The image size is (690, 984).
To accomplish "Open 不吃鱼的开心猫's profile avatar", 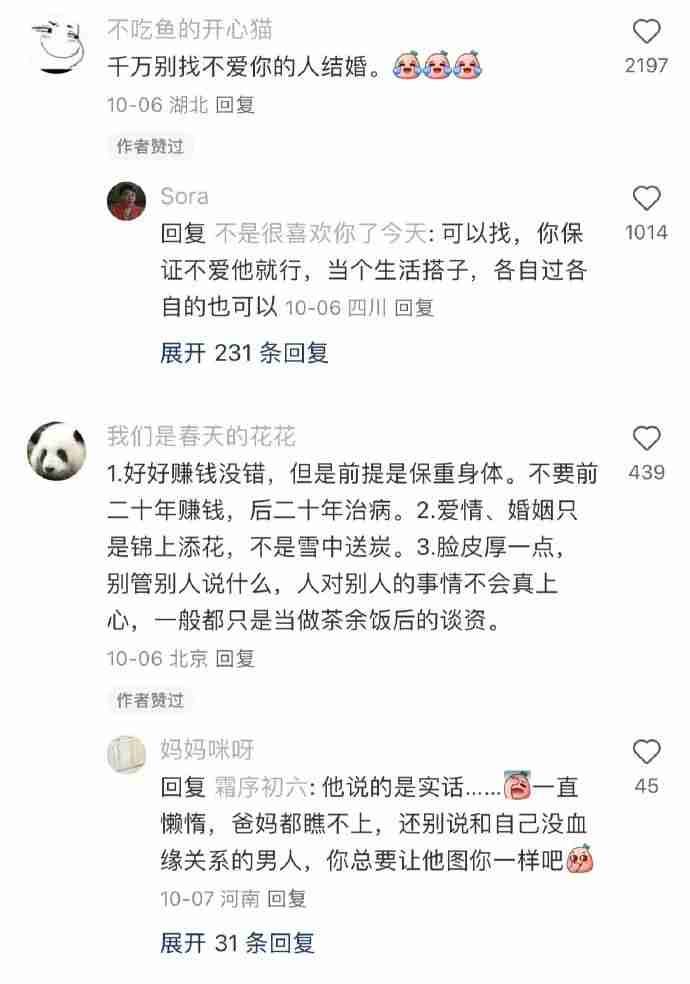I will [56, 46].
